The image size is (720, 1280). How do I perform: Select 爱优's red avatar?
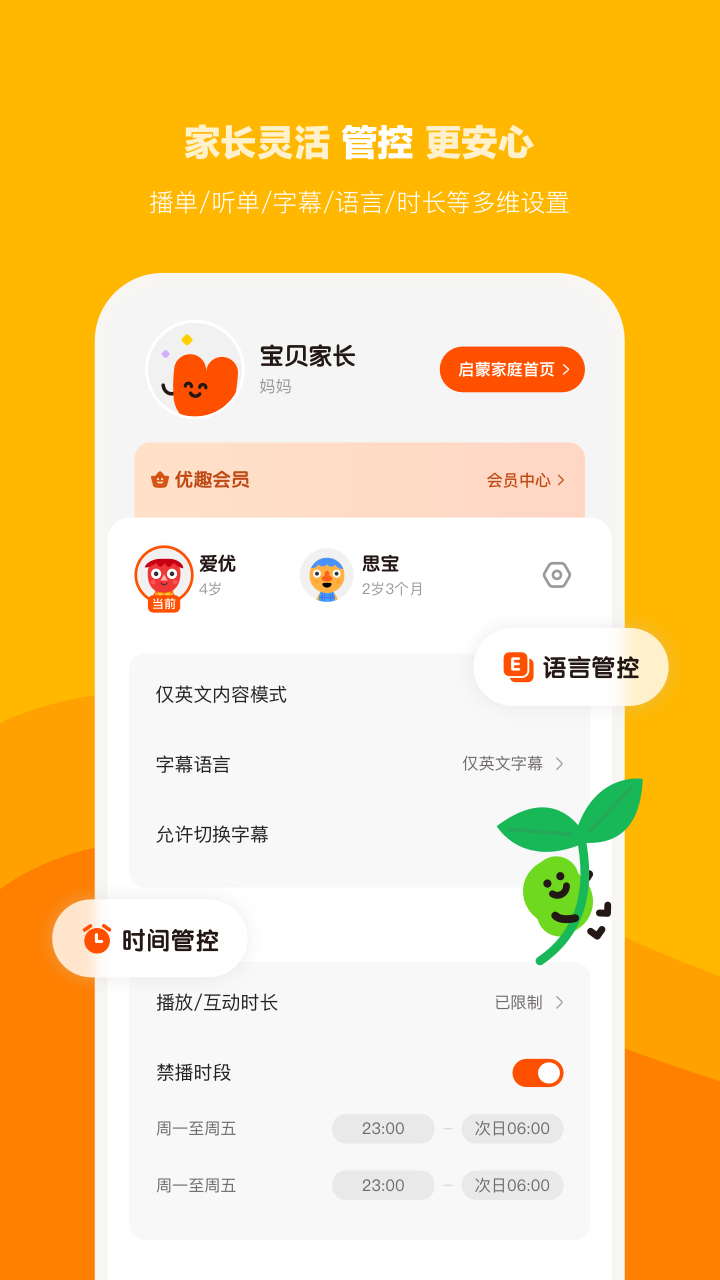point(163,575)
